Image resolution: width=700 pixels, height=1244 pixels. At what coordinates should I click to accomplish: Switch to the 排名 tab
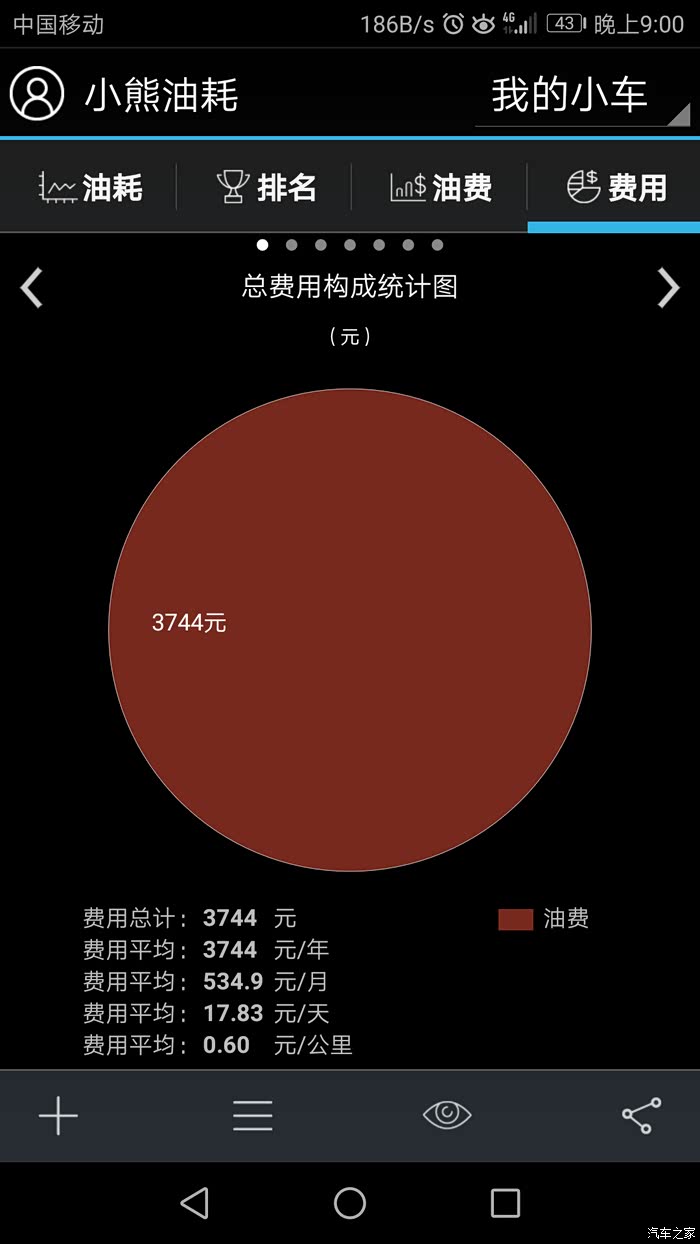266,187
